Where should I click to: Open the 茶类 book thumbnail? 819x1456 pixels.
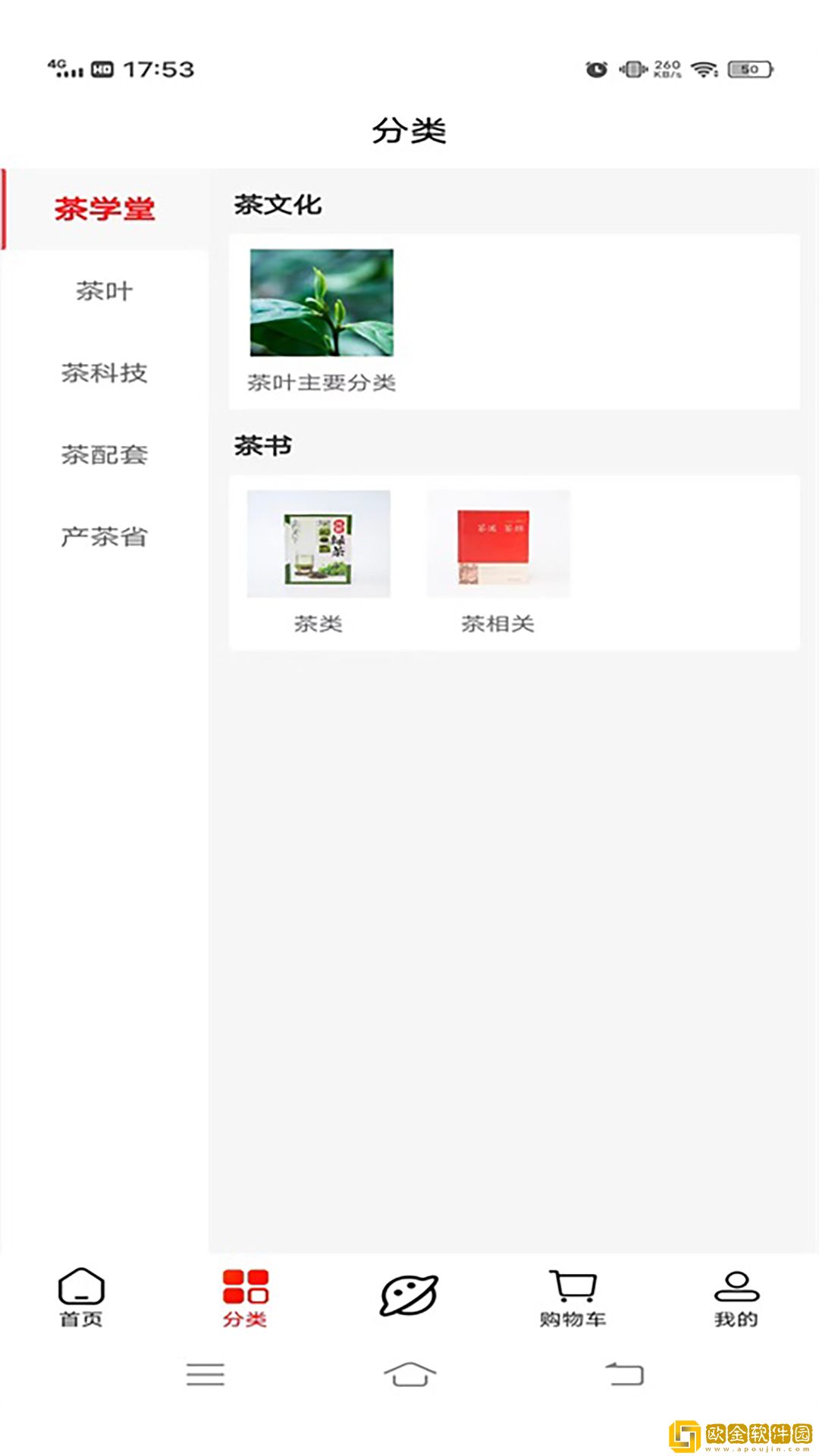pos(318,544)
